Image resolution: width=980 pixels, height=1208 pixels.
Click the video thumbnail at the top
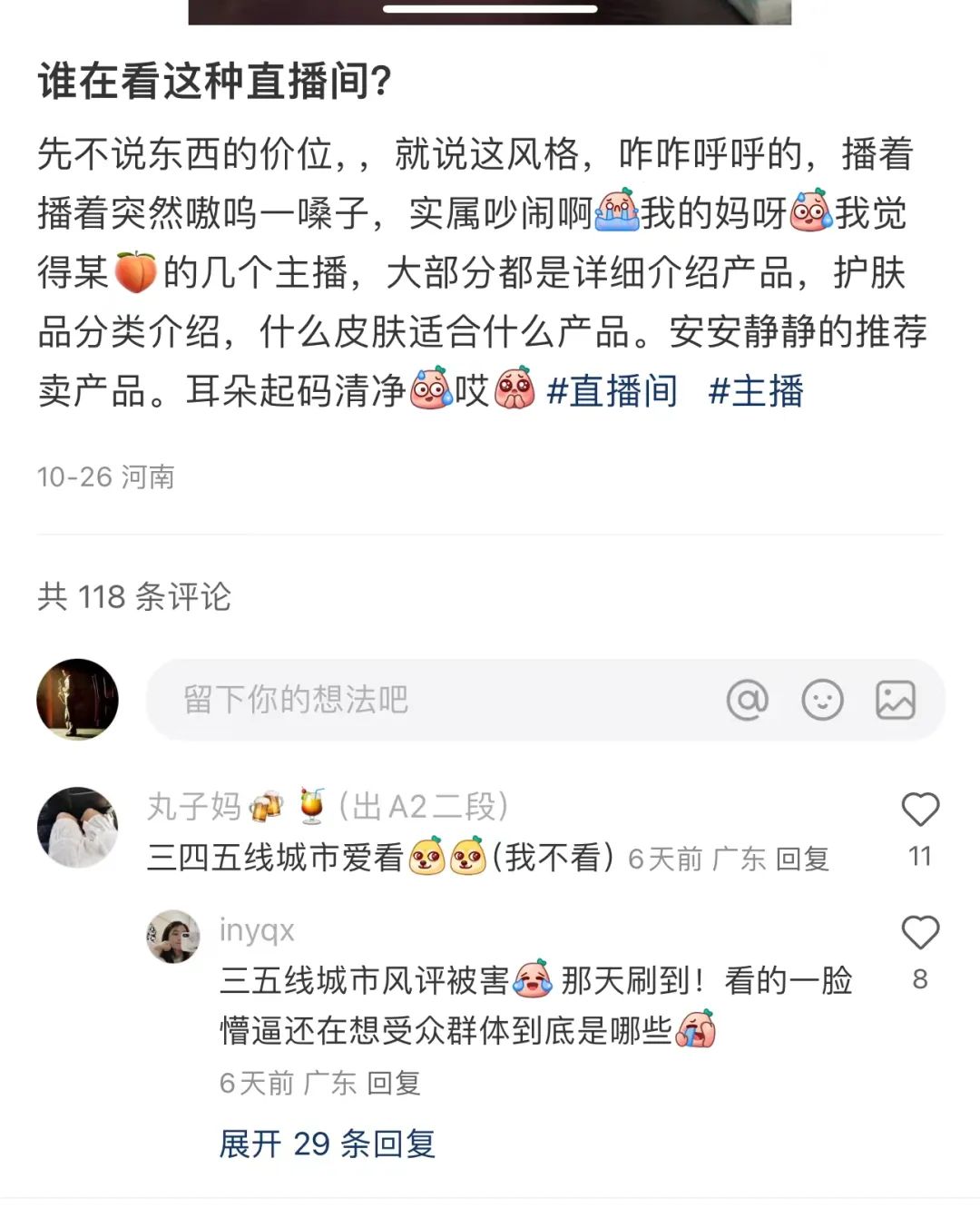(x=490, y=11)
